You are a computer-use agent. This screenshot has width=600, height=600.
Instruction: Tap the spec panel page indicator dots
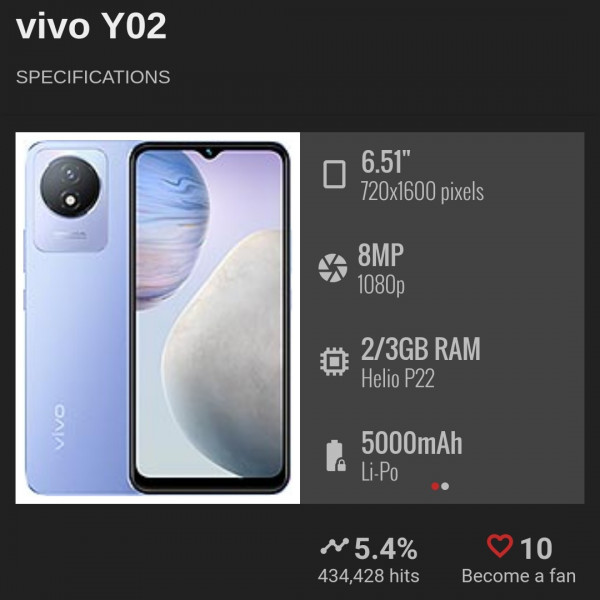click(440, 486)
